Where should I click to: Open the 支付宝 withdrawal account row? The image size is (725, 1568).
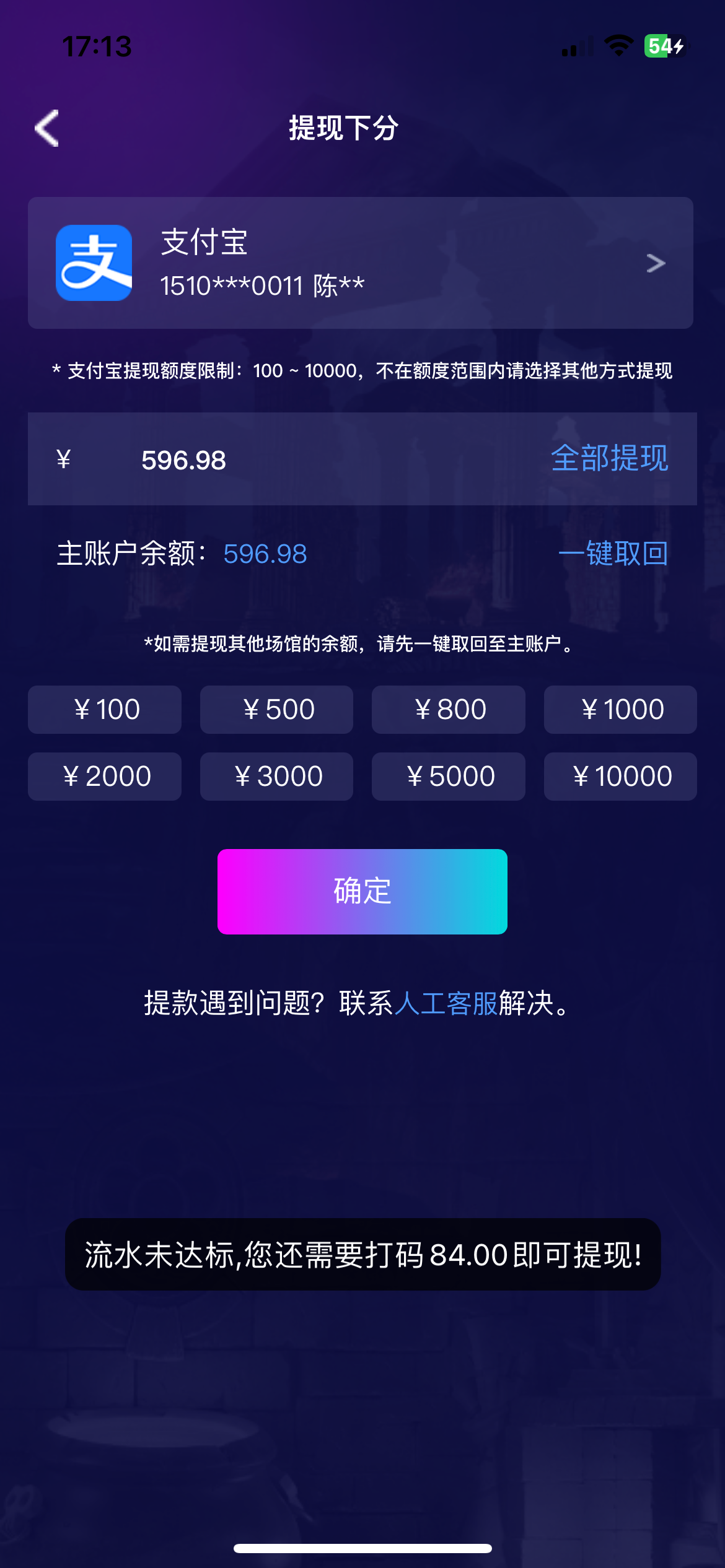click(360, 263)
